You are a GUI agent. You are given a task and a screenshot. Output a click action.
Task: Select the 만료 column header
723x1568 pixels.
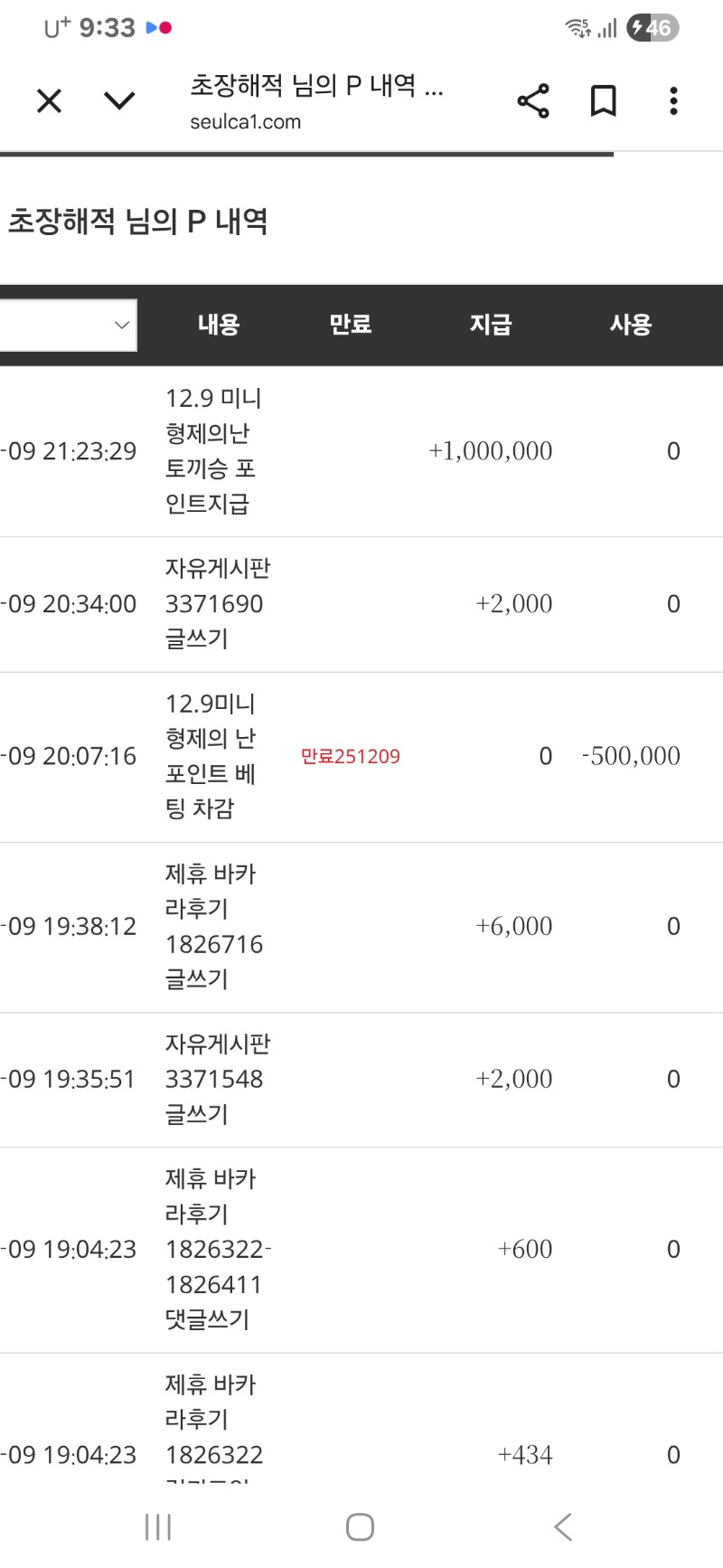point(351,324)
